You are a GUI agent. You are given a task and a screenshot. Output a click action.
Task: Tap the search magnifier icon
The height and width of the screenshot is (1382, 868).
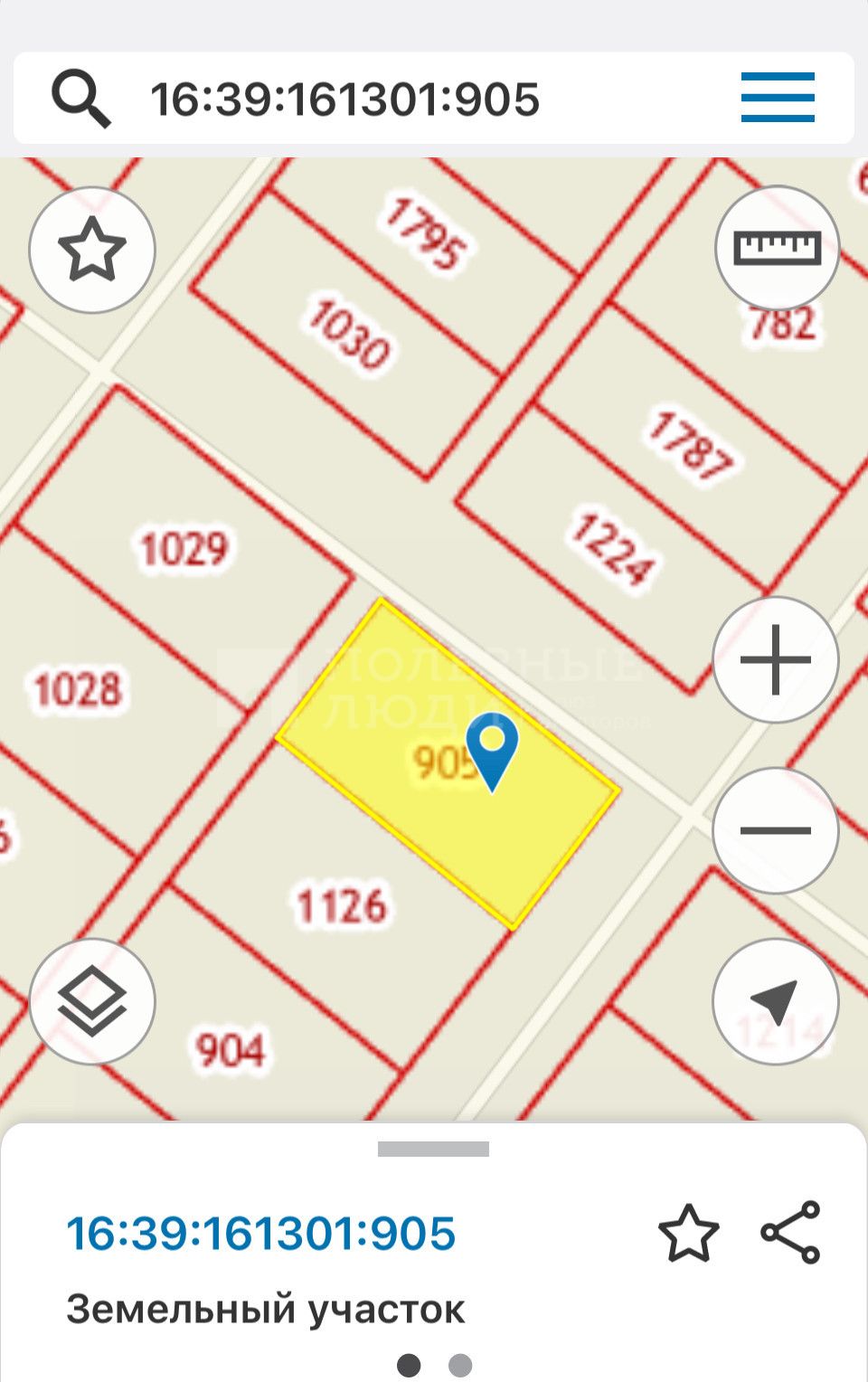80,99
